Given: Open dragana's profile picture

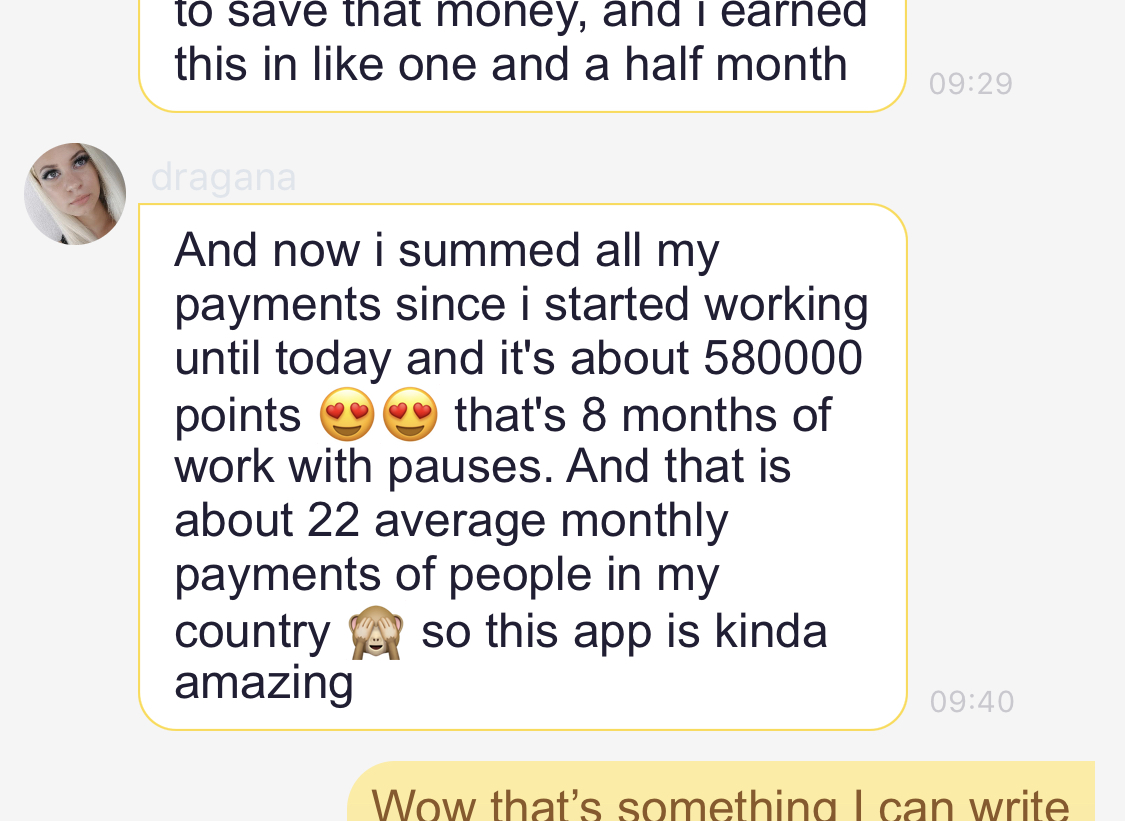Looking at the screenshot, I should pos(75,194).
